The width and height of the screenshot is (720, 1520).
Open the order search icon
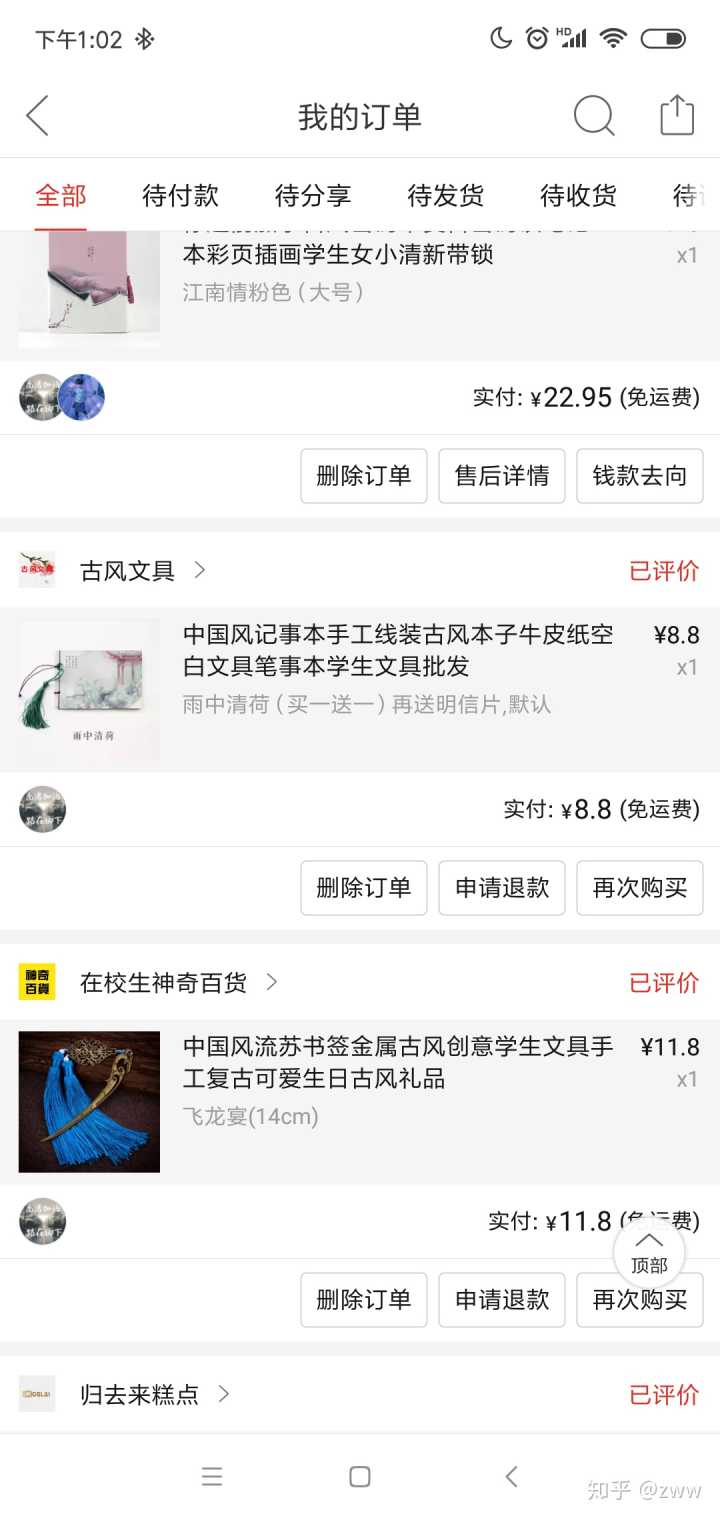593,116
